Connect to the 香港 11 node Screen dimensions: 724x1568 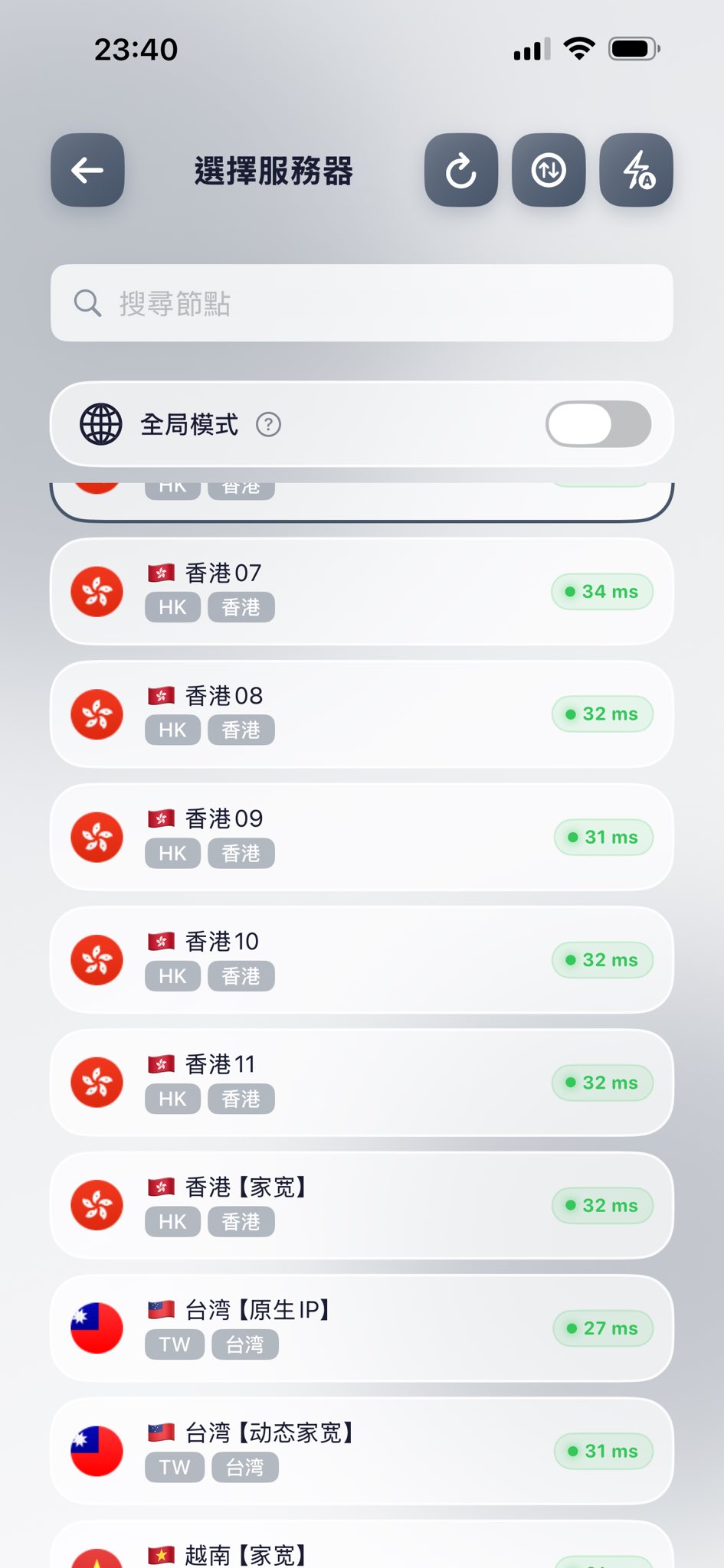(362, 1083)
